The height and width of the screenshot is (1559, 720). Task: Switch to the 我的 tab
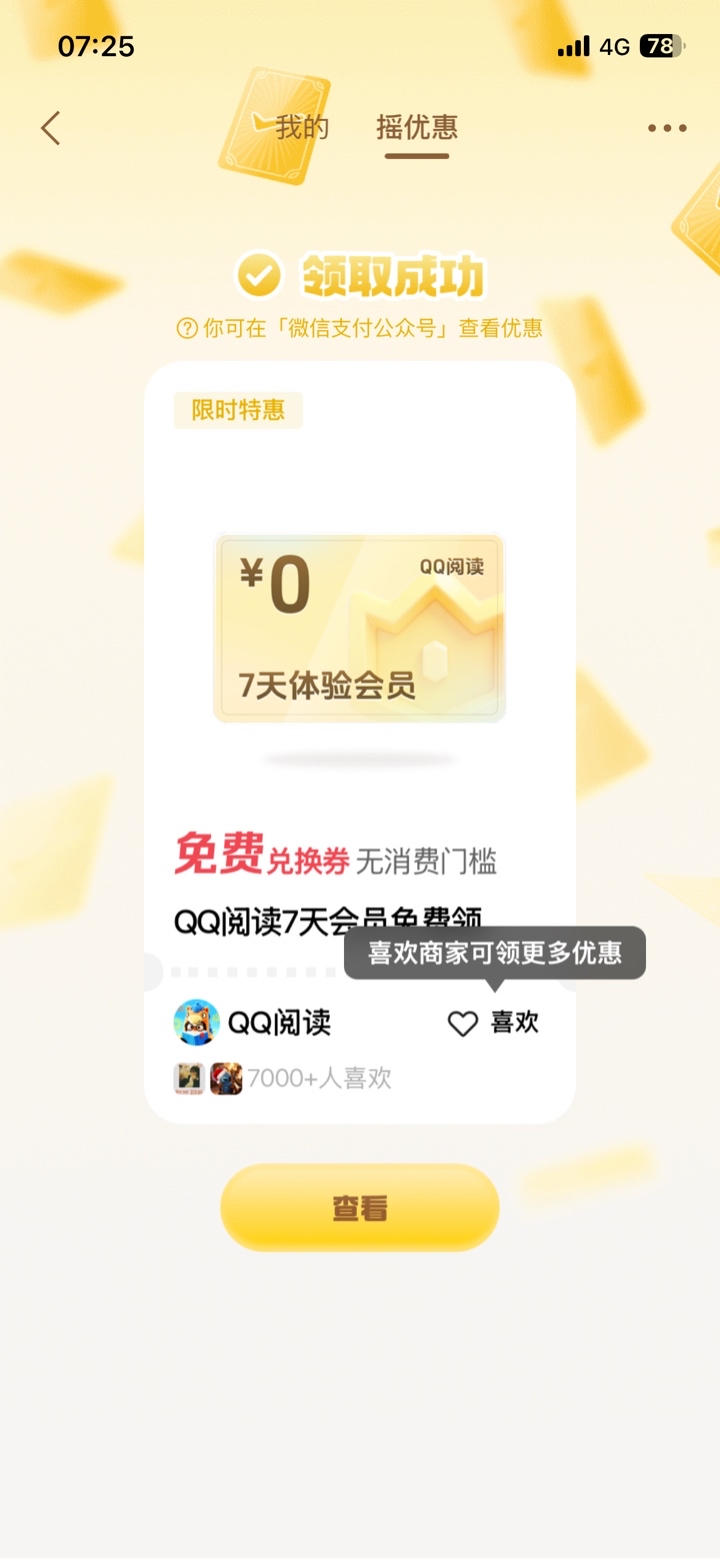[302, 128]
